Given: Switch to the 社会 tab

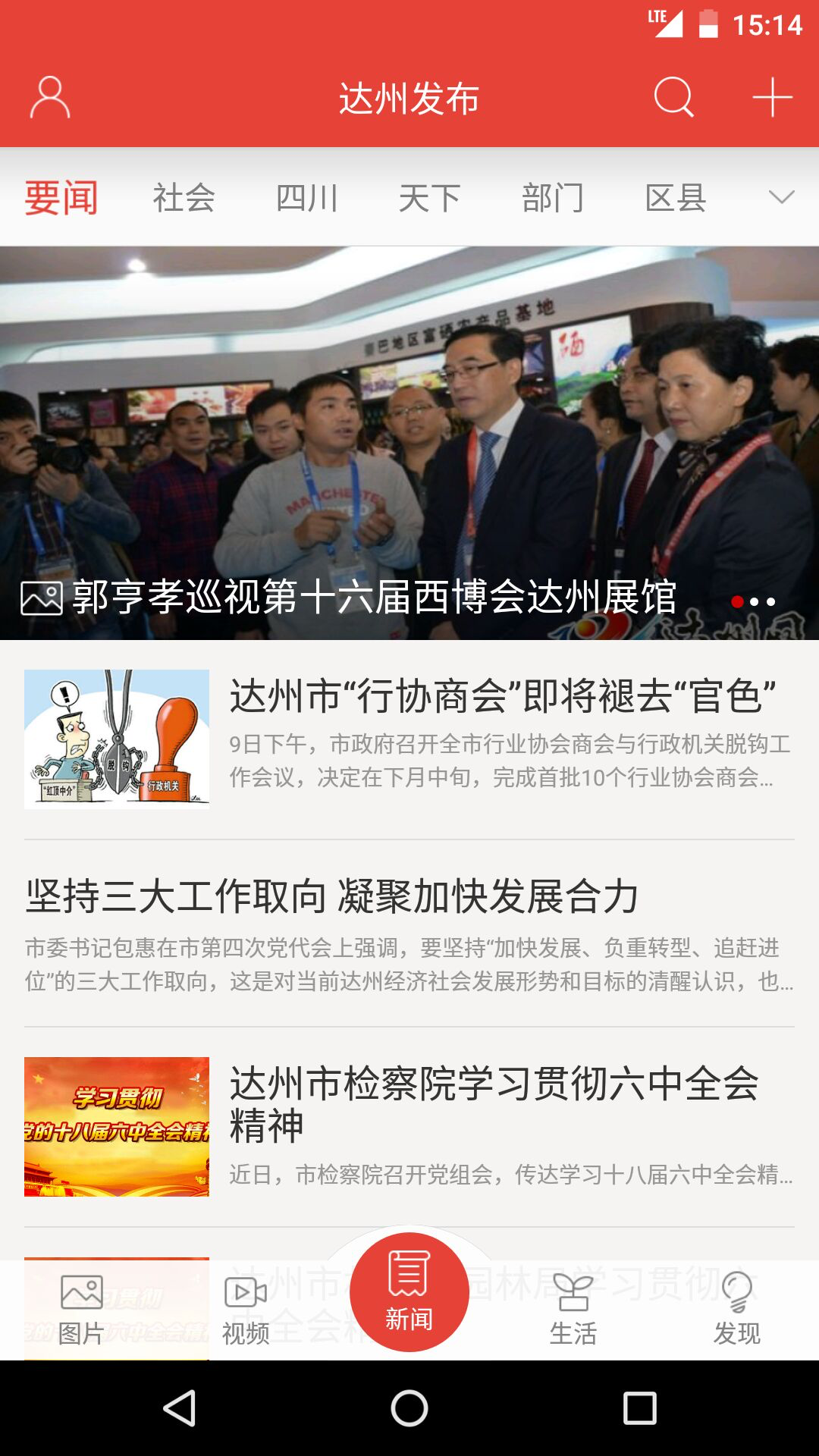Looking at the screenshot, I should coord(184,198).
